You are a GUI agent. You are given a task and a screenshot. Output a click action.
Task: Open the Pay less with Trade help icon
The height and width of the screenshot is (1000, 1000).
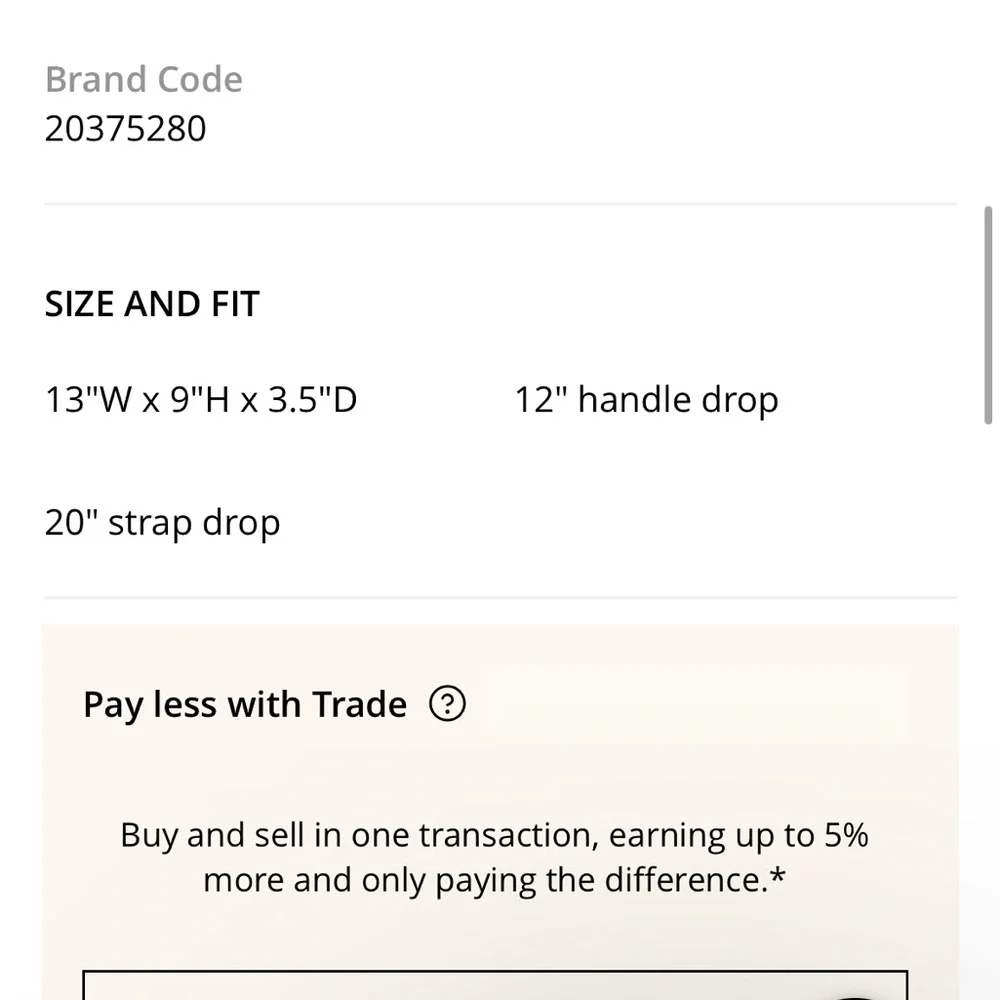(447, 705)
